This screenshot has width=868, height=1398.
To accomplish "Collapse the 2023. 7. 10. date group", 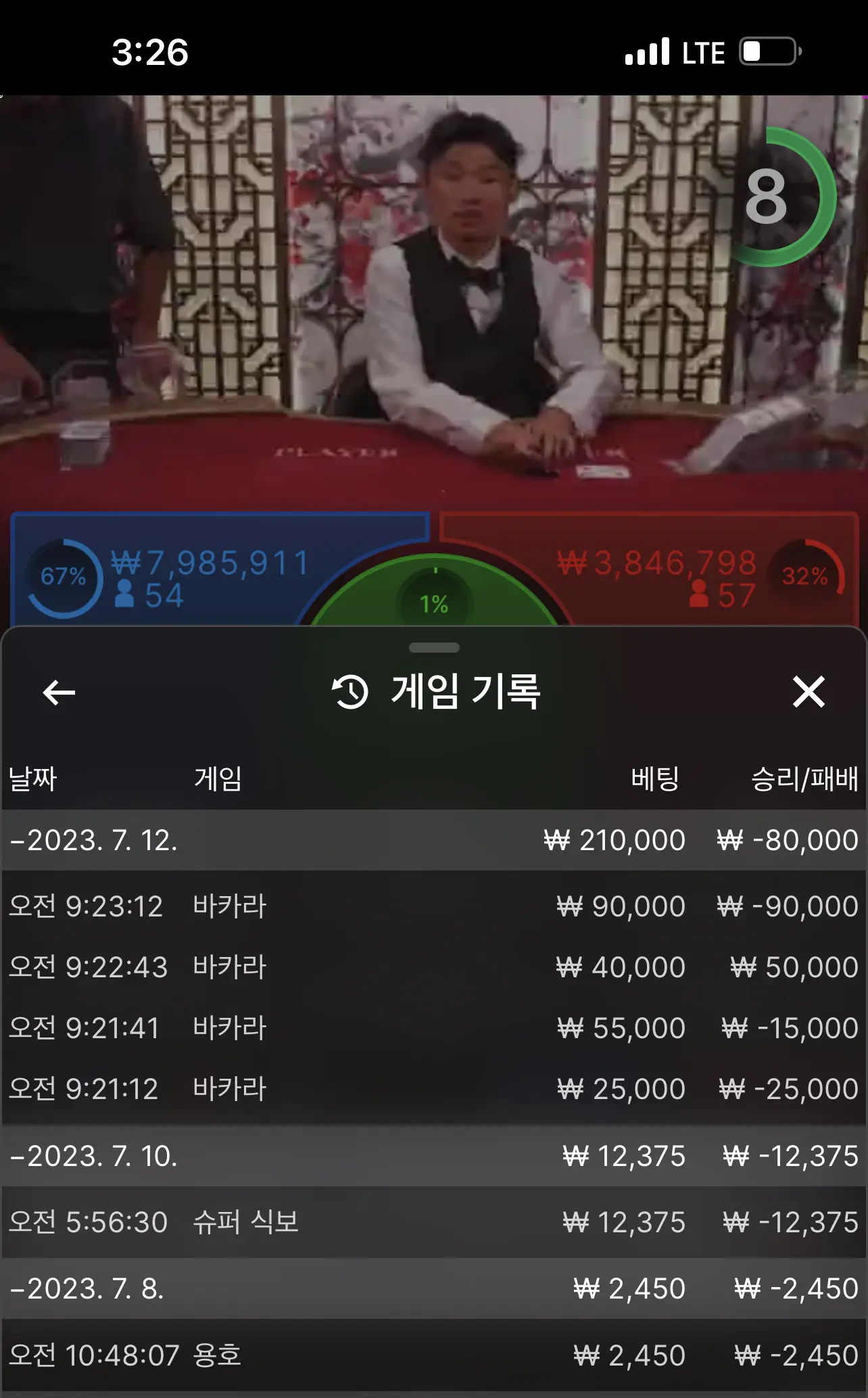I will [x=434, y=1156].
